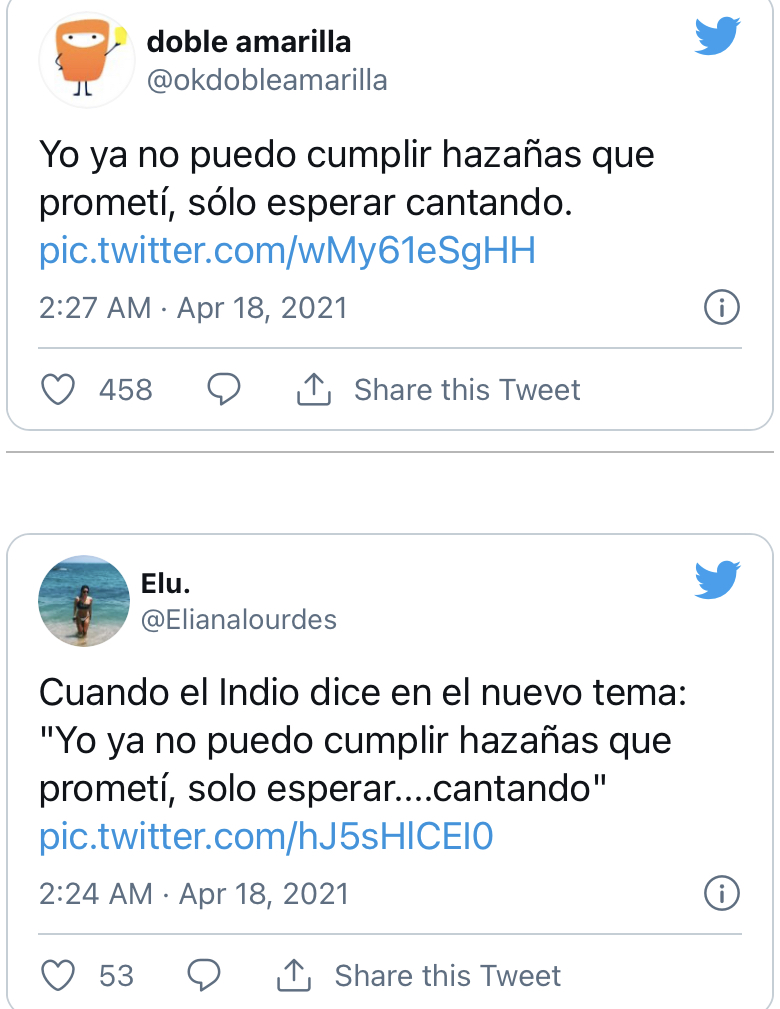
Task: Share doble amarilla's tweet
Action: tap(439, 390)
